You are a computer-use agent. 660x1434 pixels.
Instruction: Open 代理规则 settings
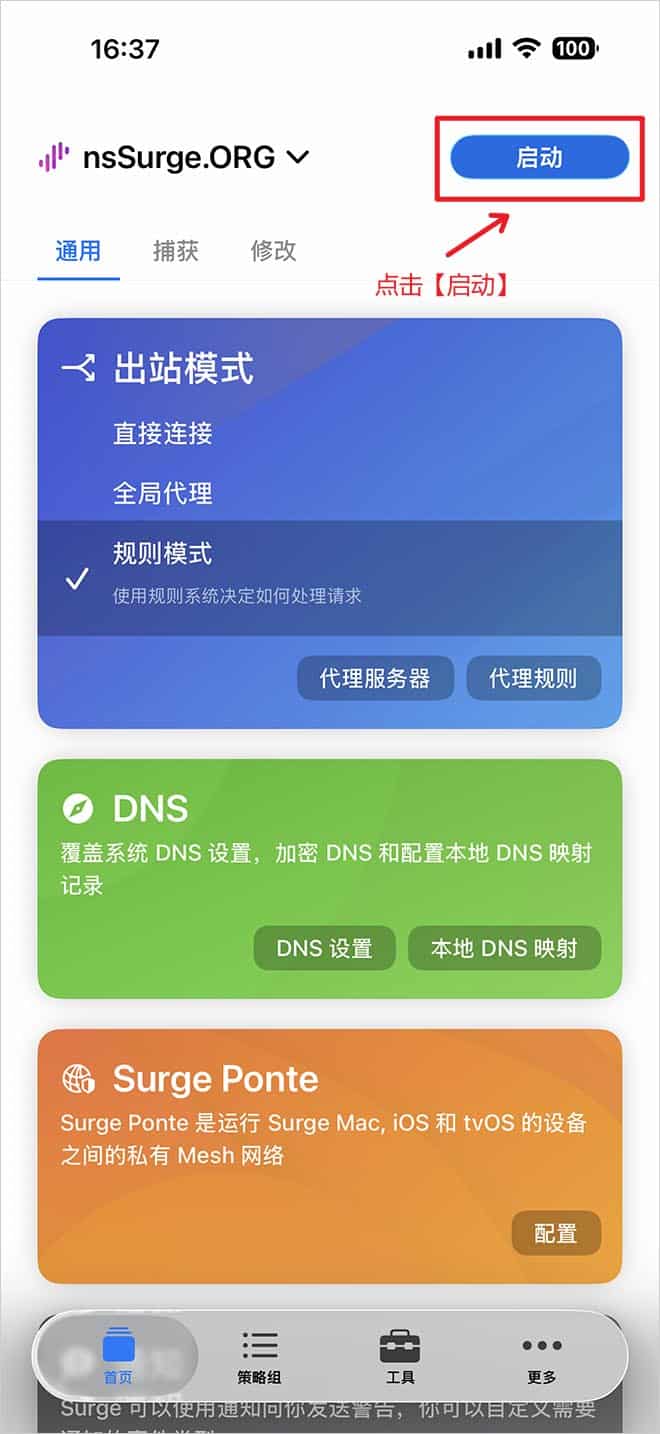point(533,678)
